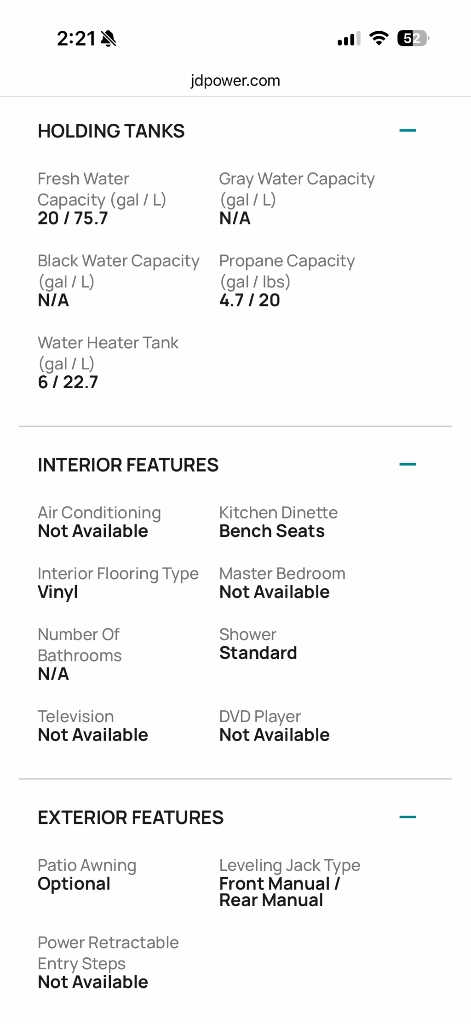Collapse the Interior Features section
471x1024 pixels.
[x=408, y=464]
